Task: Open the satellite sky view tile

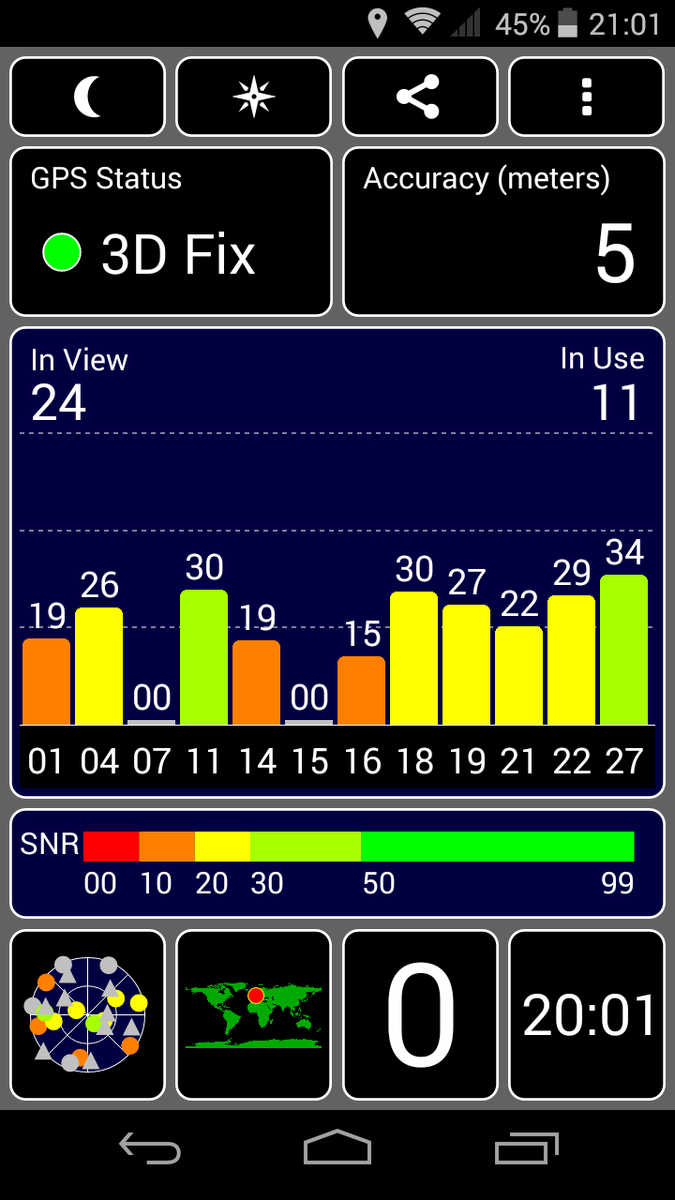Action: (88, 1015)
